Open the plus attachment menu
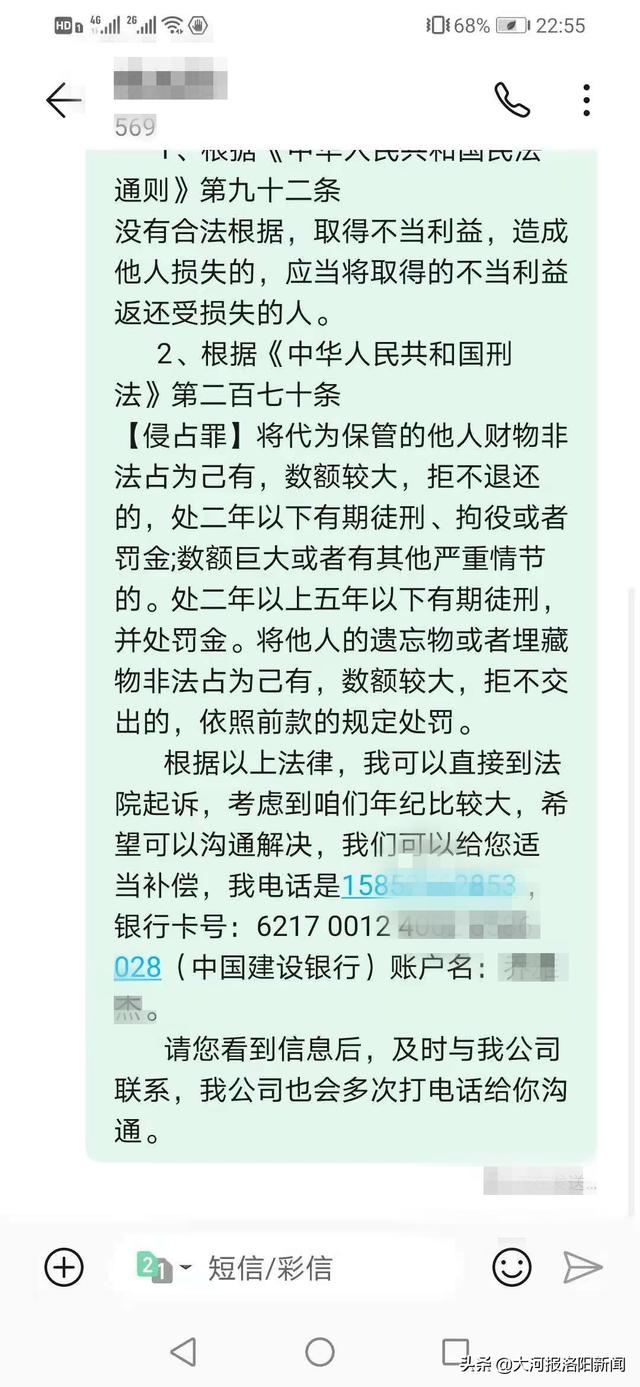640x1387 pixels. tap(64, 1268)
